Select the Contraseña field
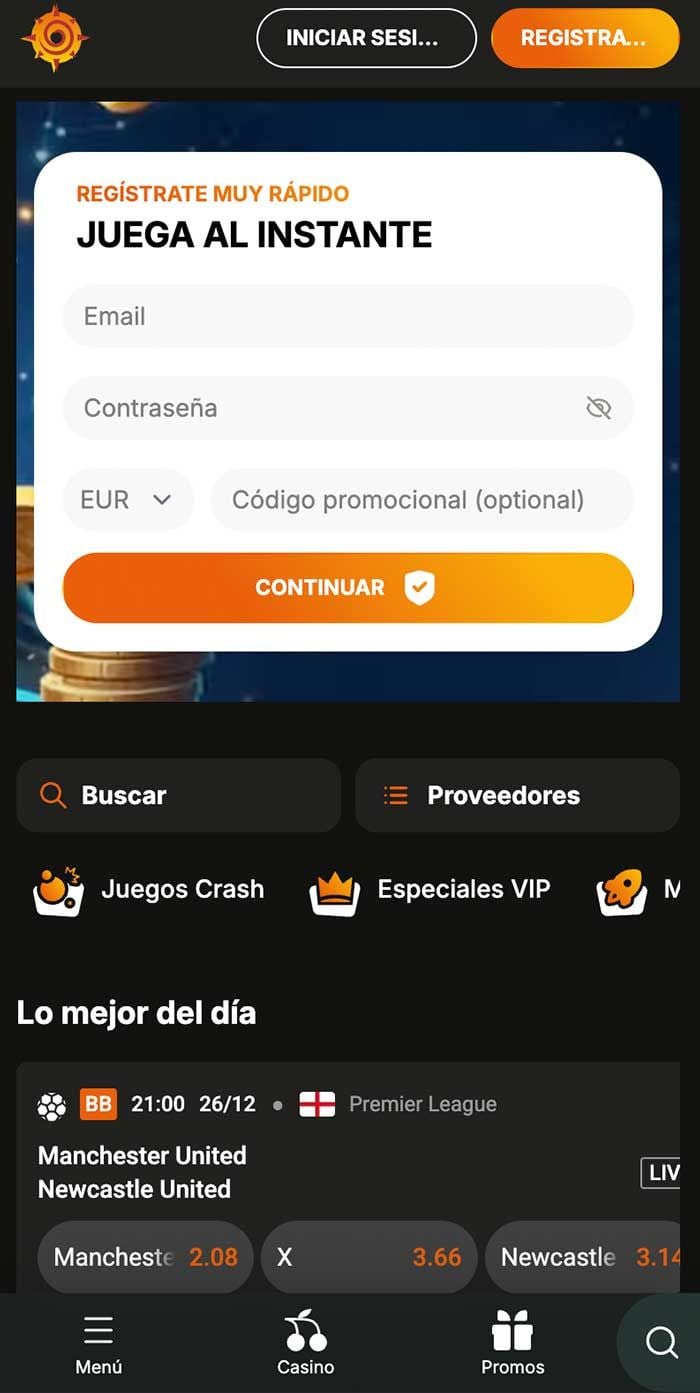Viewport: 700px width, 1393px height. pyautogui.click(x=320, y=408)
